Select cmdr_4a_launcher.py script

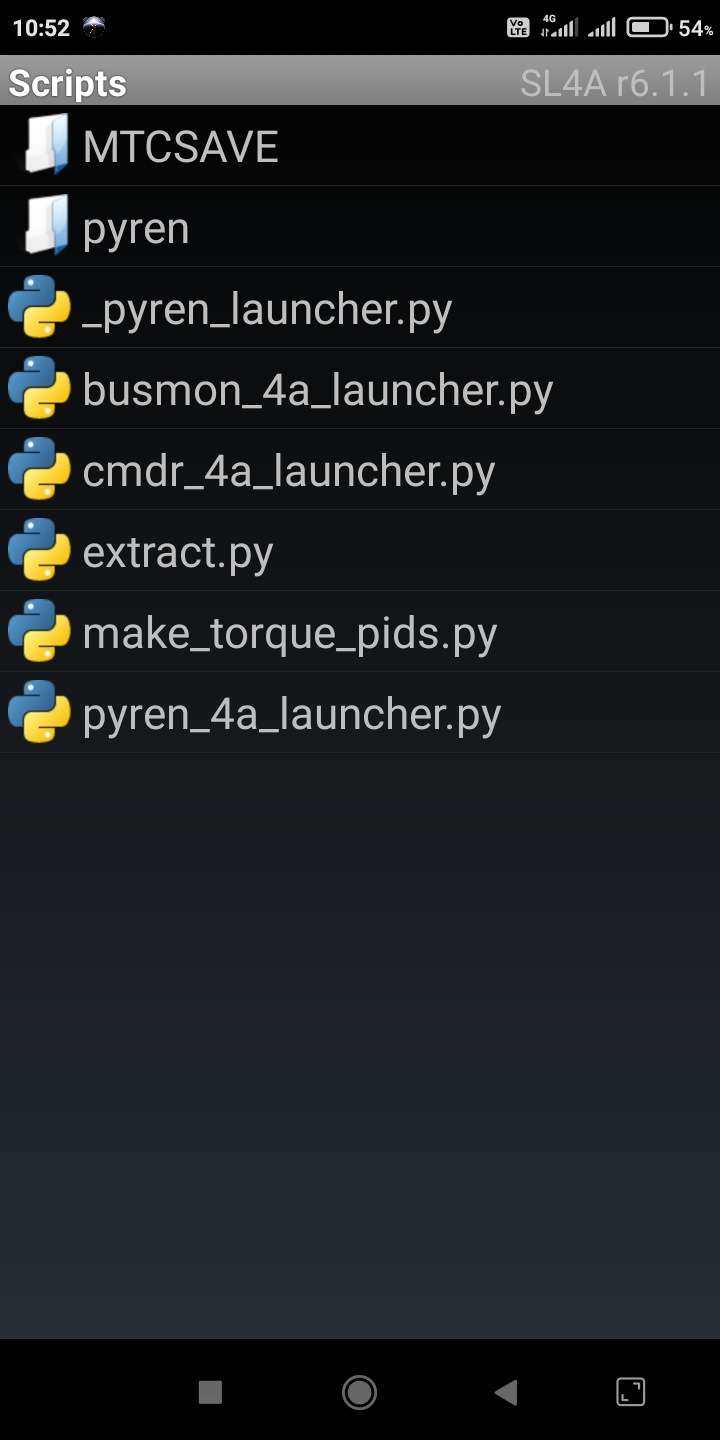click(288, 471)
